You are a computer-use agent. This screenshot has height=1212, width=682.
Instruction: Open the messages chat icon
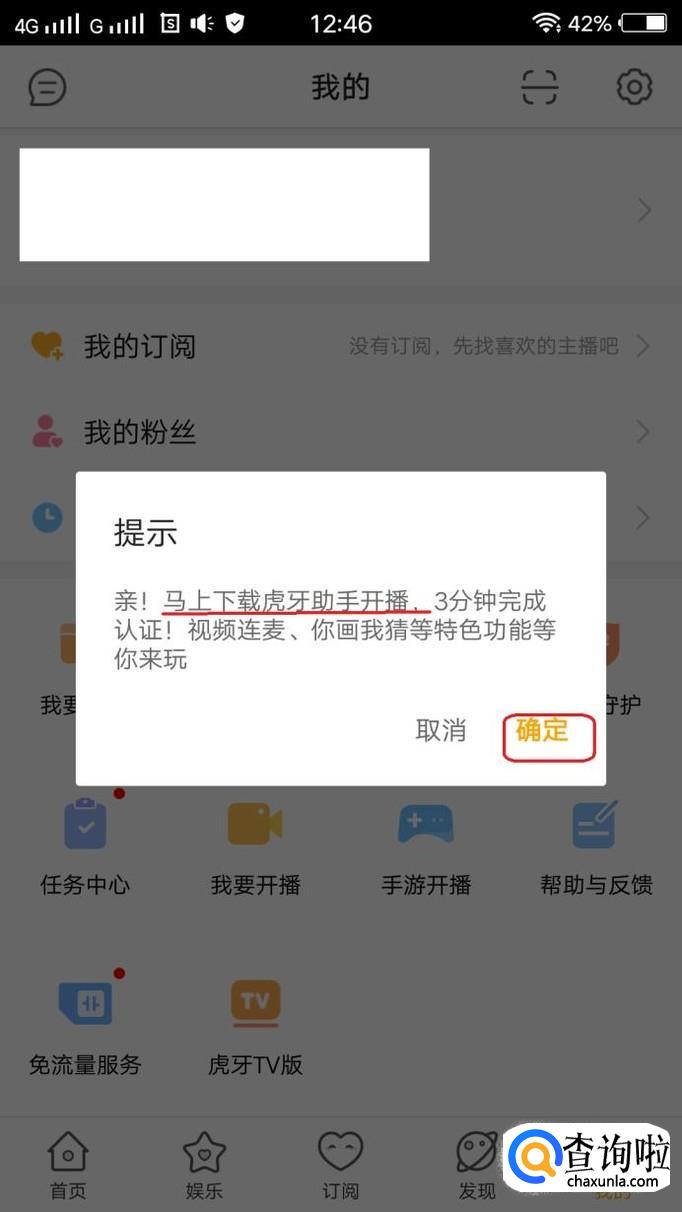[47, 88]
